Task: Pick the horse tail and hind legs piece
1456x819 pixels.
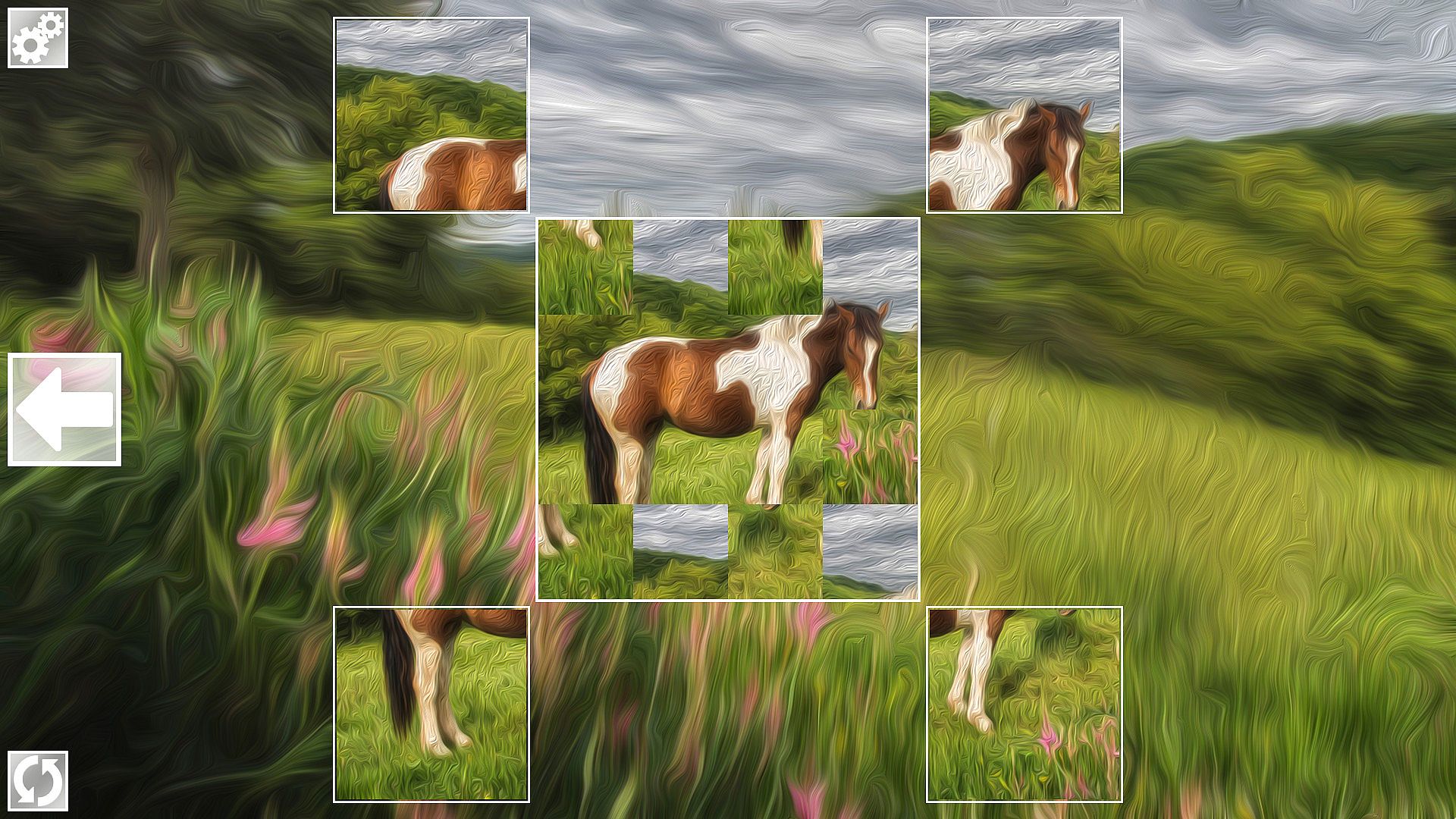Action: coord(431,704)
